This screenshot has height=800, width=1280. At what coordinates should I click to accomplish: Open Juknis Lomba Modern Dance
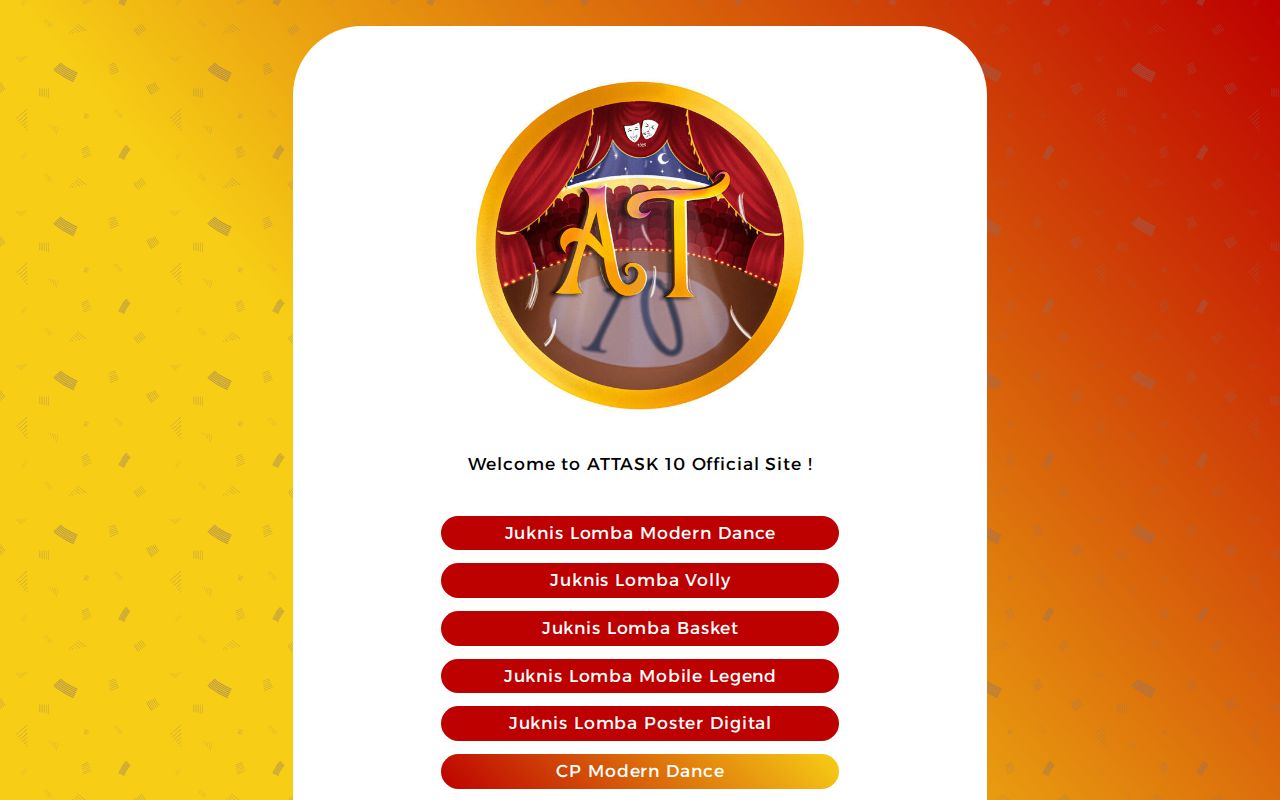(x=640, y=533)
